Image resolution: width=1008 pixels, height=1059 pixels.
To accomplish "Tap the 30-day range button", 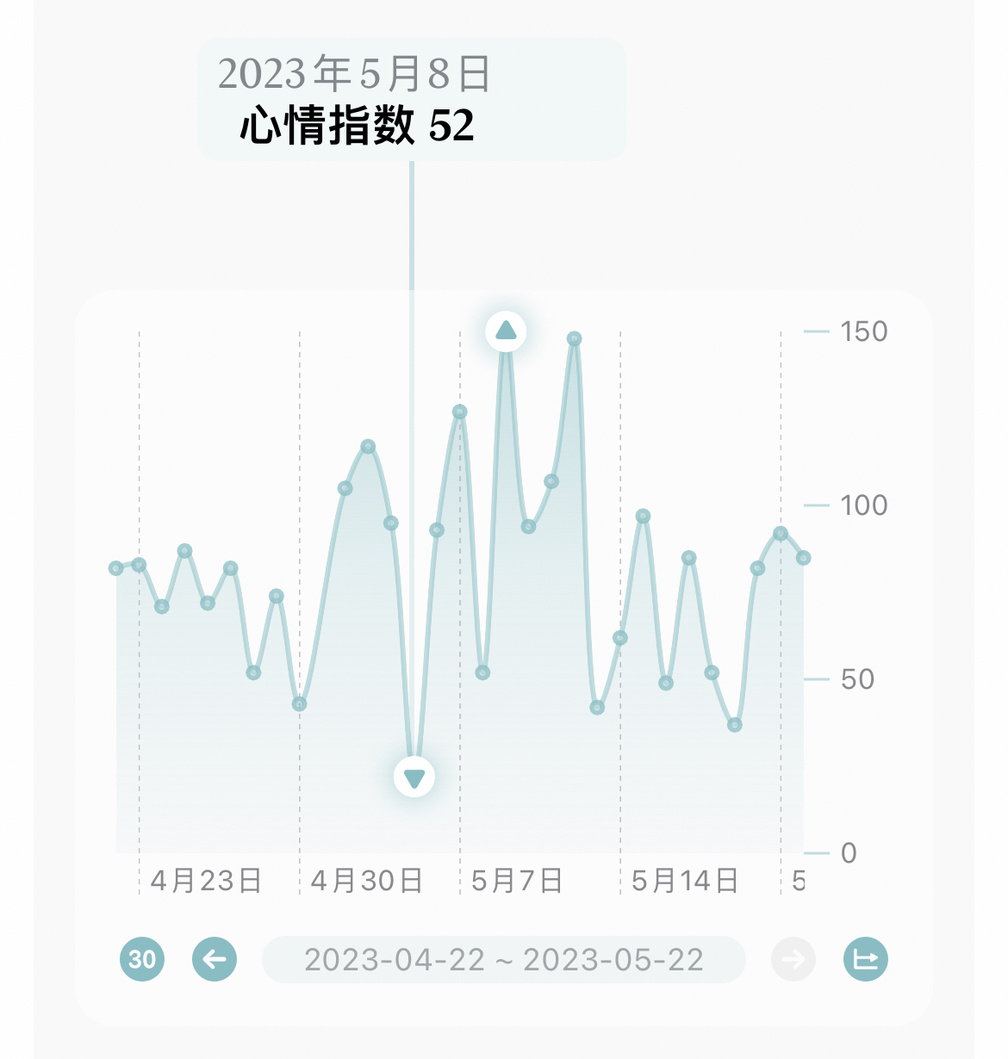I will coord(142,960).
